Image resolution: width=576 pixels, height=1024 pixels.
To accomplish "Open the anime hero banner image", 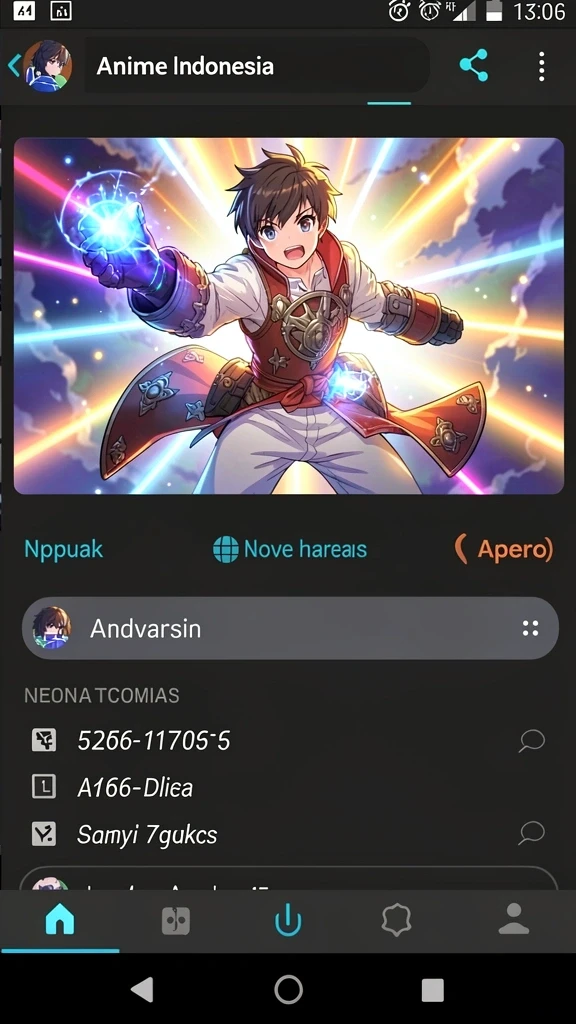I will (x=289, y=315).
